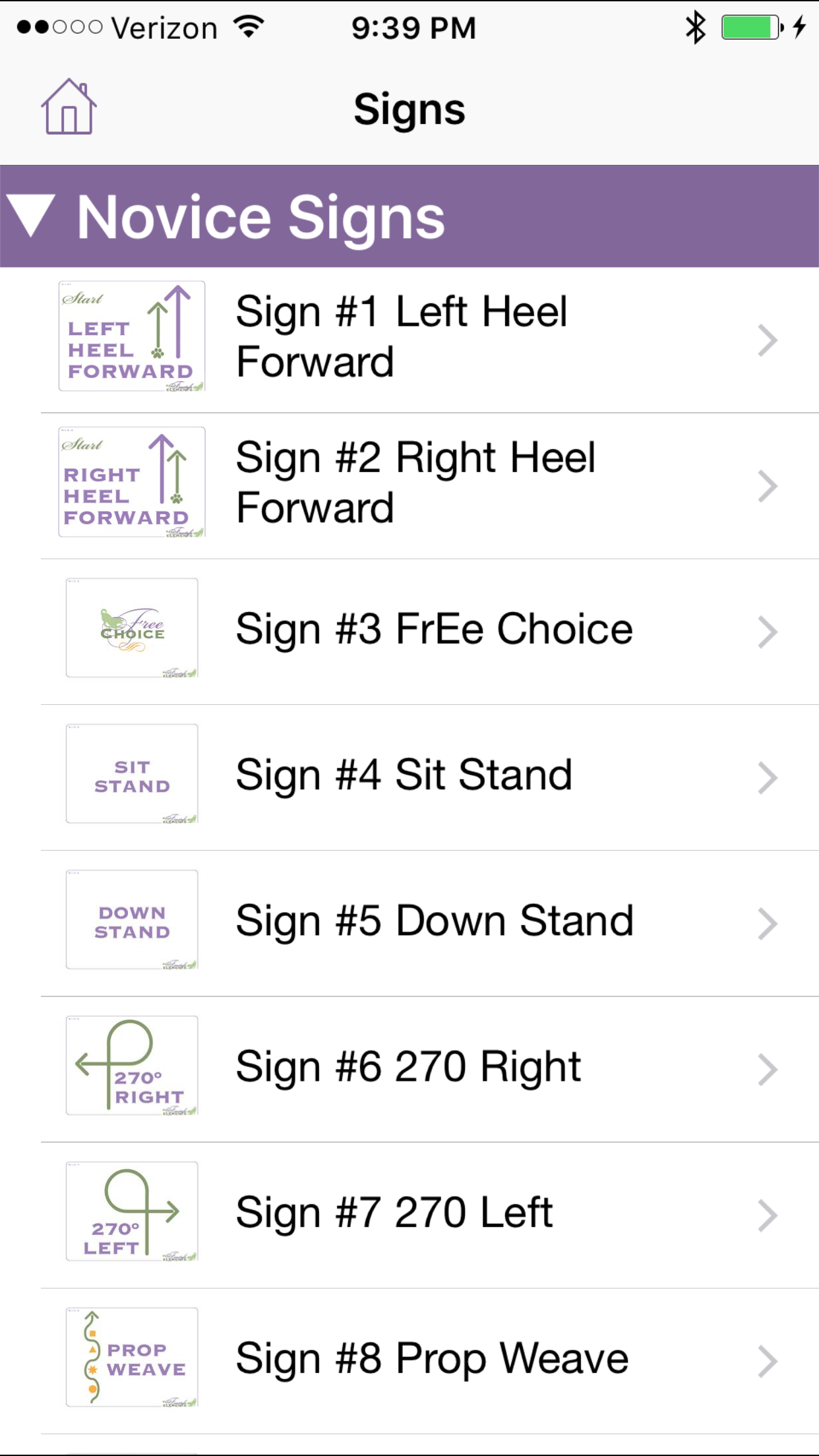Tap the Wi-Fi icon in the status bar
This screenshot has height=1456, width=819.
click(x=249, y=26)
